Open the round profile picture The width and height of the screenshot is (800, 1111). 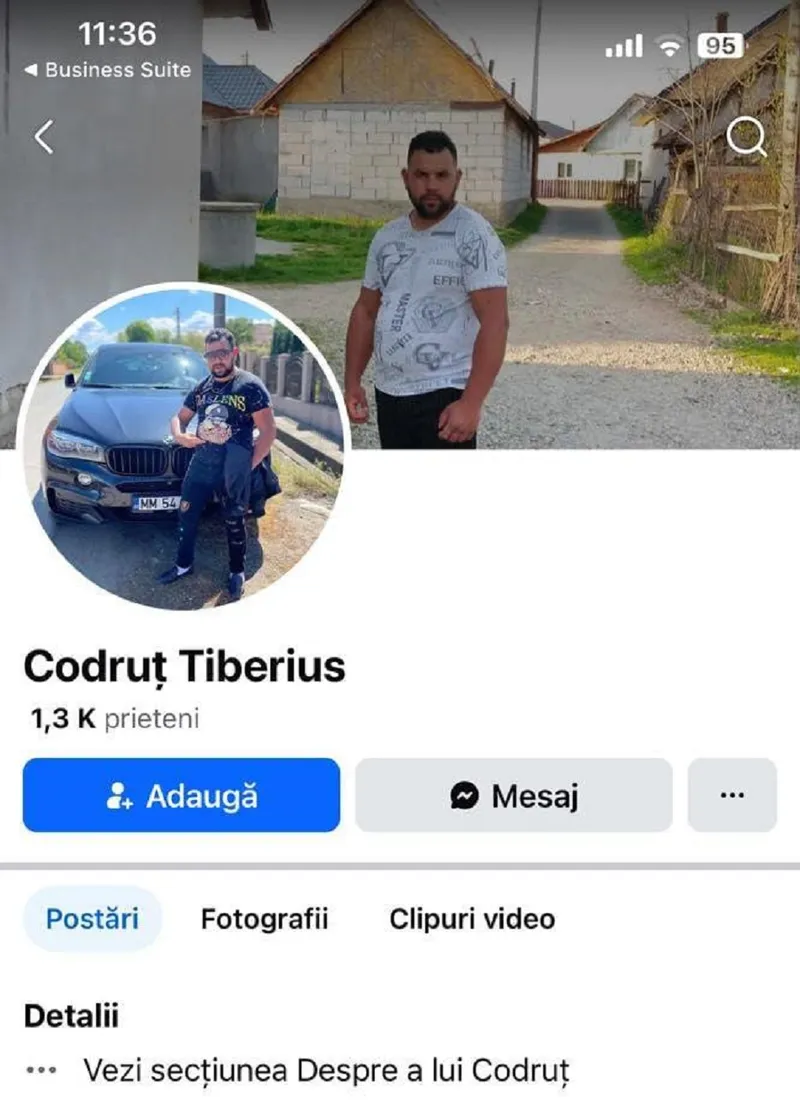183,447
